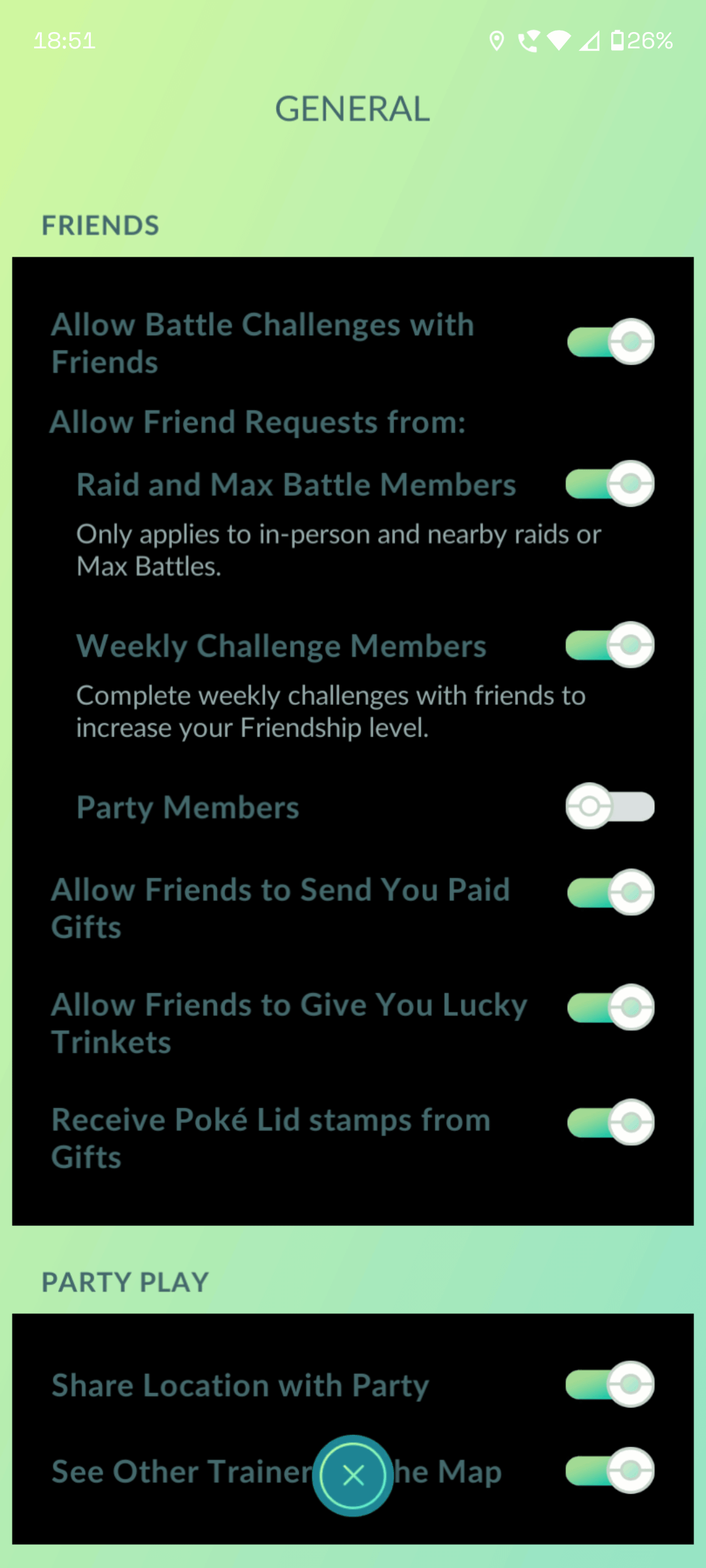This screenshot has height=1568, width=706.
Task: Turn off Raid and Max Battle Members requests
Action: 611,484
